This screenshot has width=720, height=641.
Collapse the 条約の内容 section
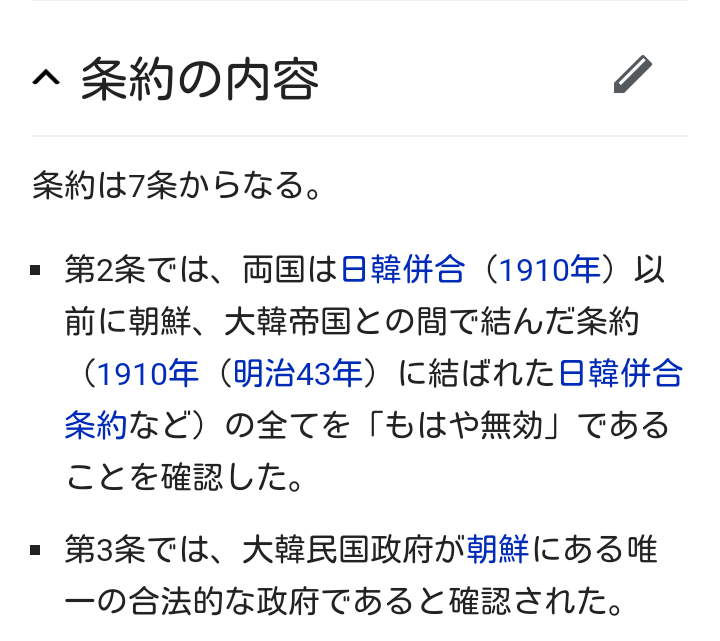tap(46, 78)
